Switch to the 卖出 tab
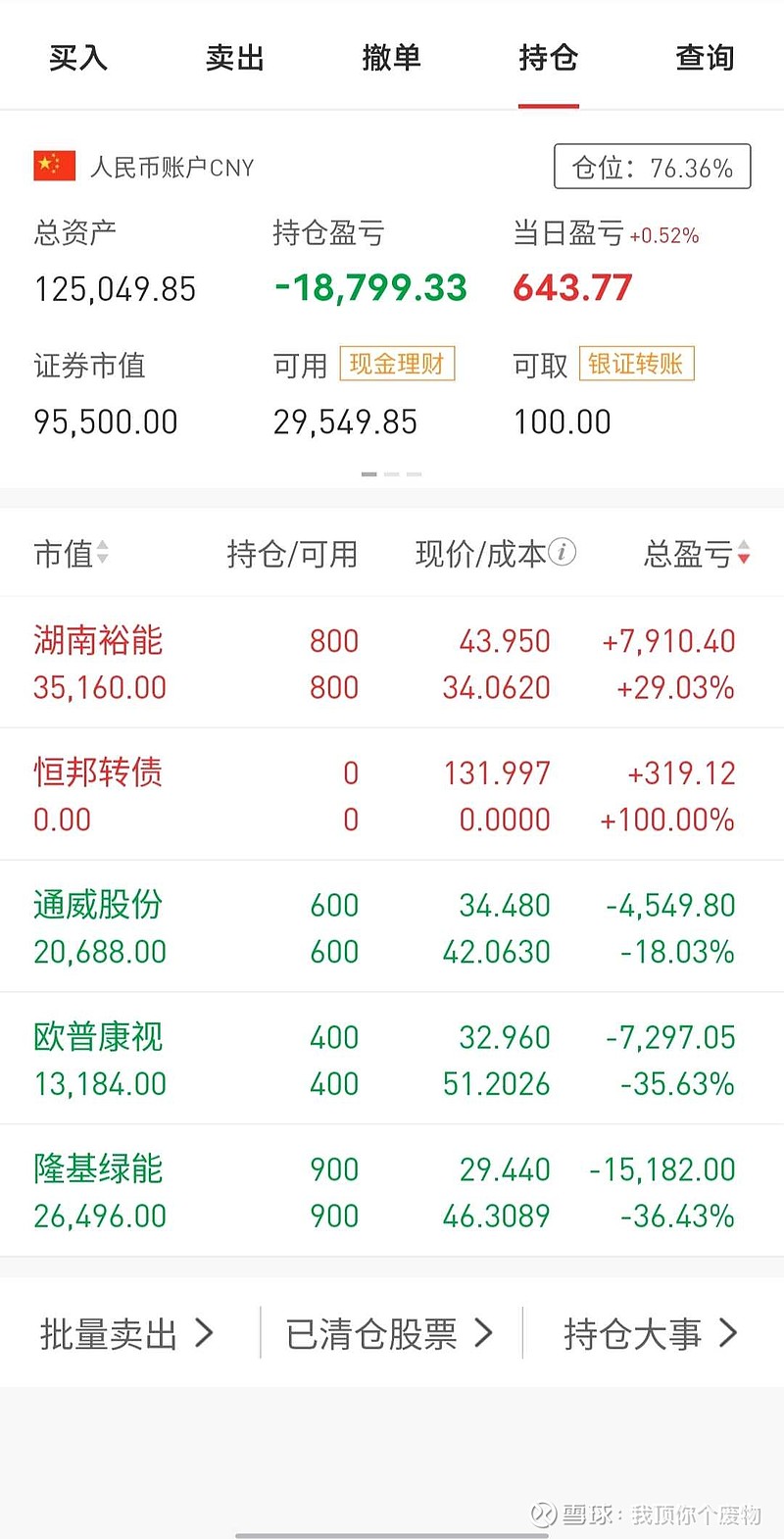 click(235, 58)
